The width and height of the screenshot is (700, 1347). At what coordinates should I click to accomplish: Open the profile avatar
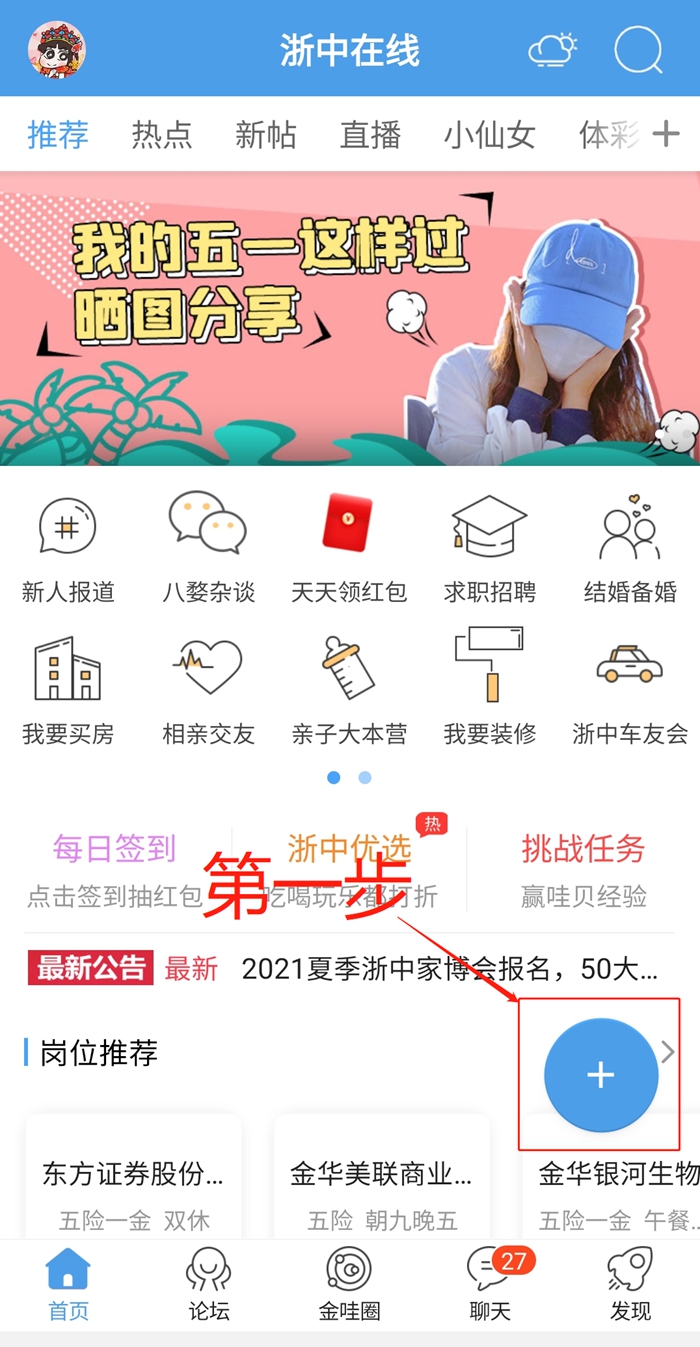pyautogui.click(x=56, y=49)
